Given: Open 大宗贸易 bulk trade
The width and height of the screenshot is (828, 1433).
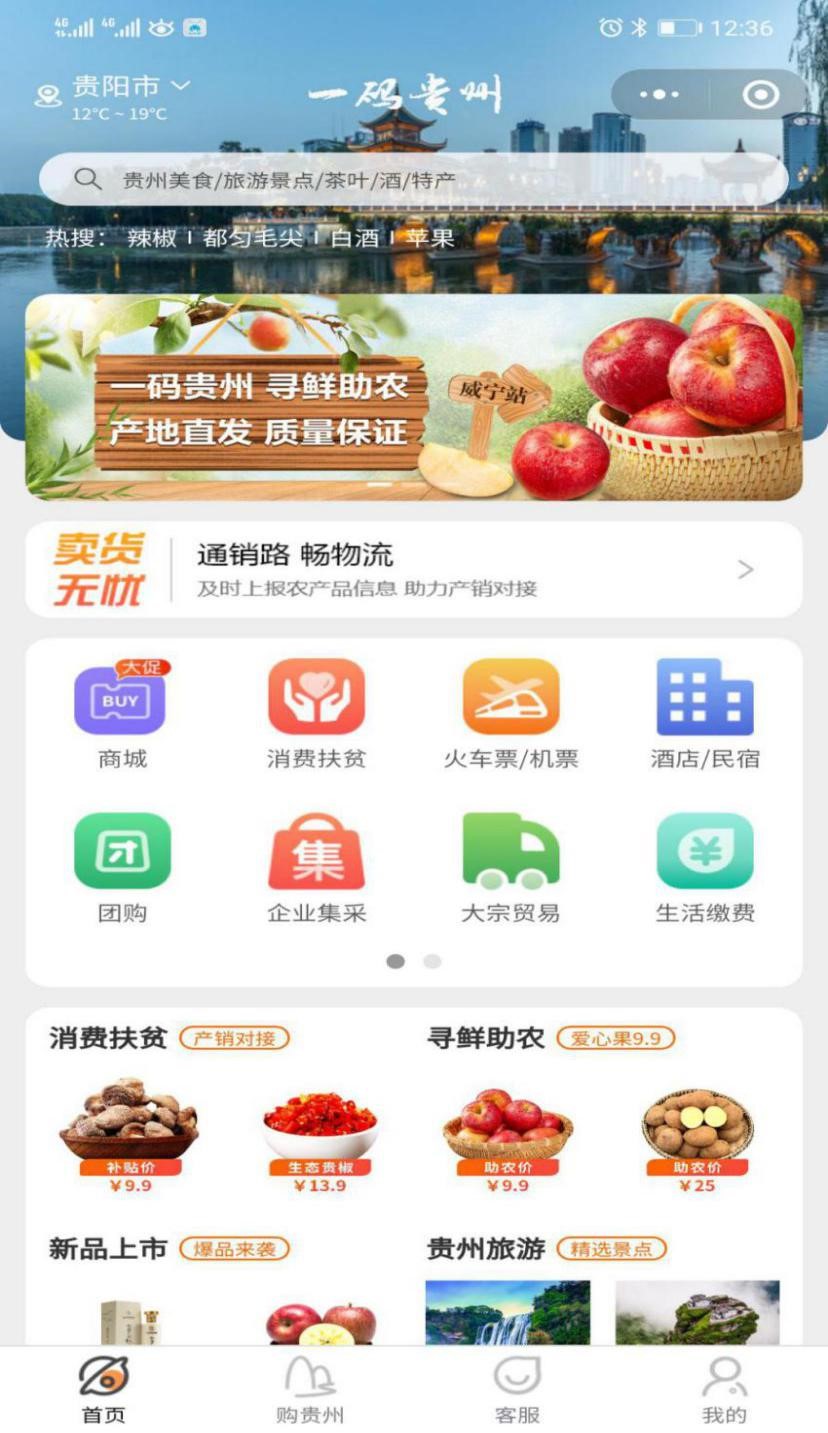Looking at the screenshot, I should [510, 868].
